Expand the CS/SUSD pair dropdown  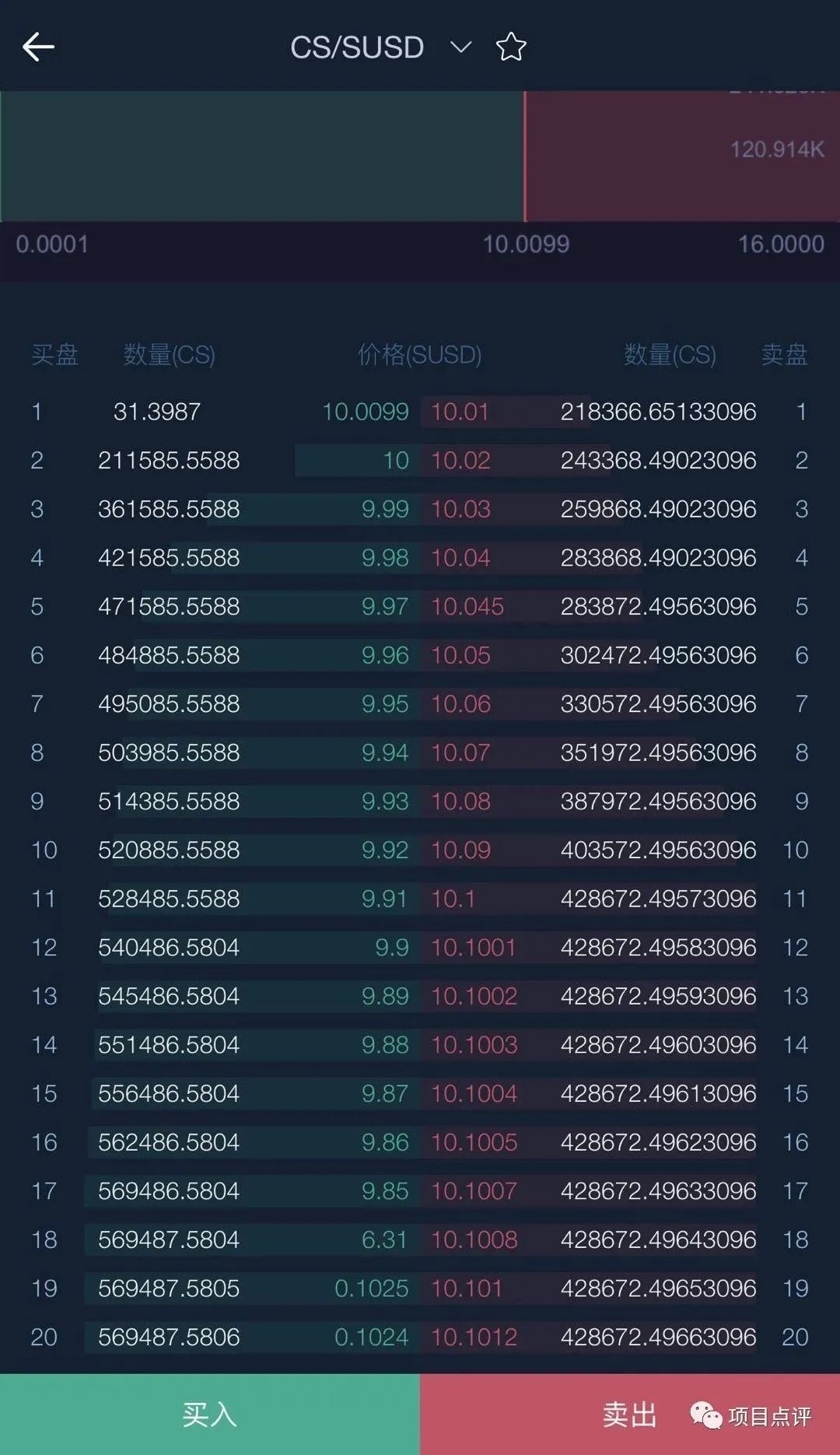click(461, 47)
